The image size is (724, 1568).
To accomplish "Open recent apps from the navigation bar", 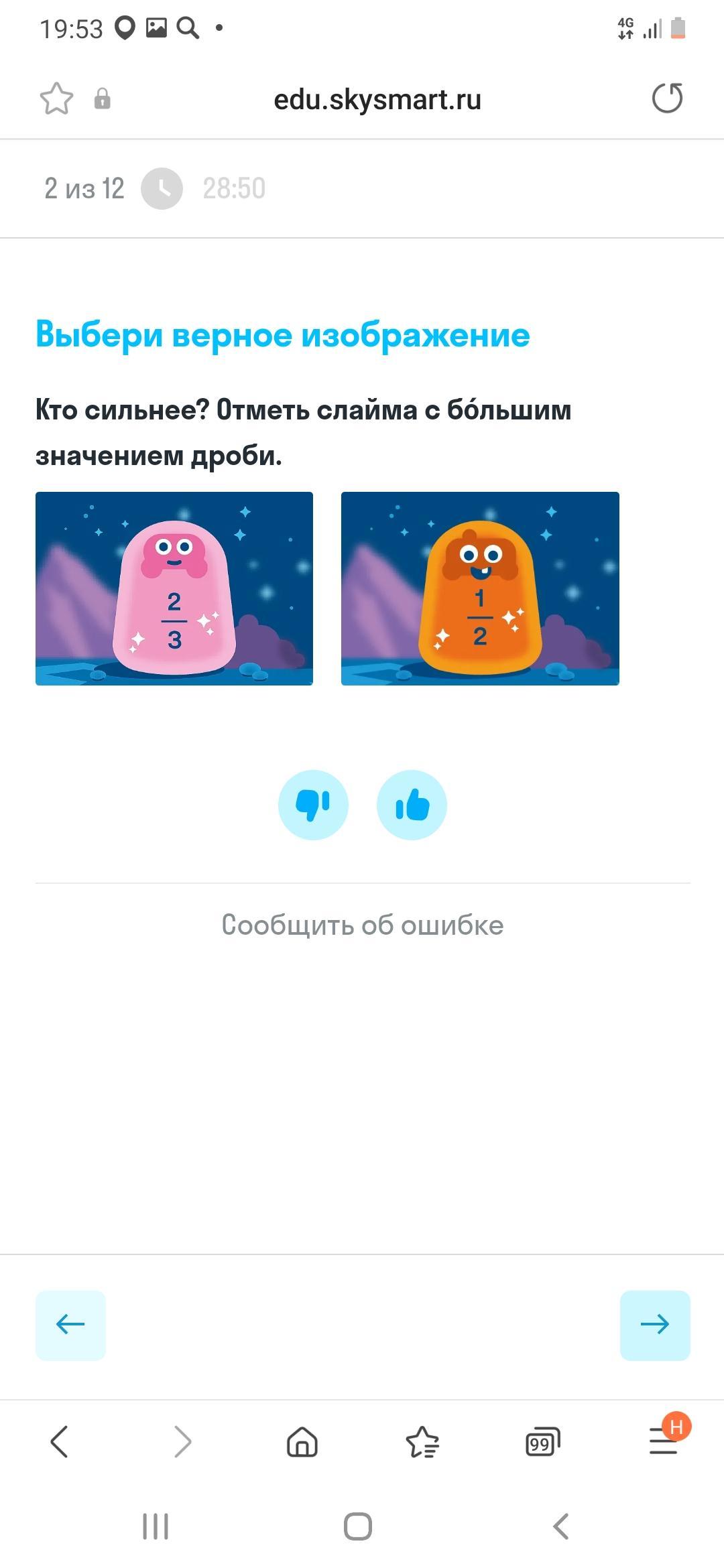I will pyautogui.click(x=156, y=1526).
